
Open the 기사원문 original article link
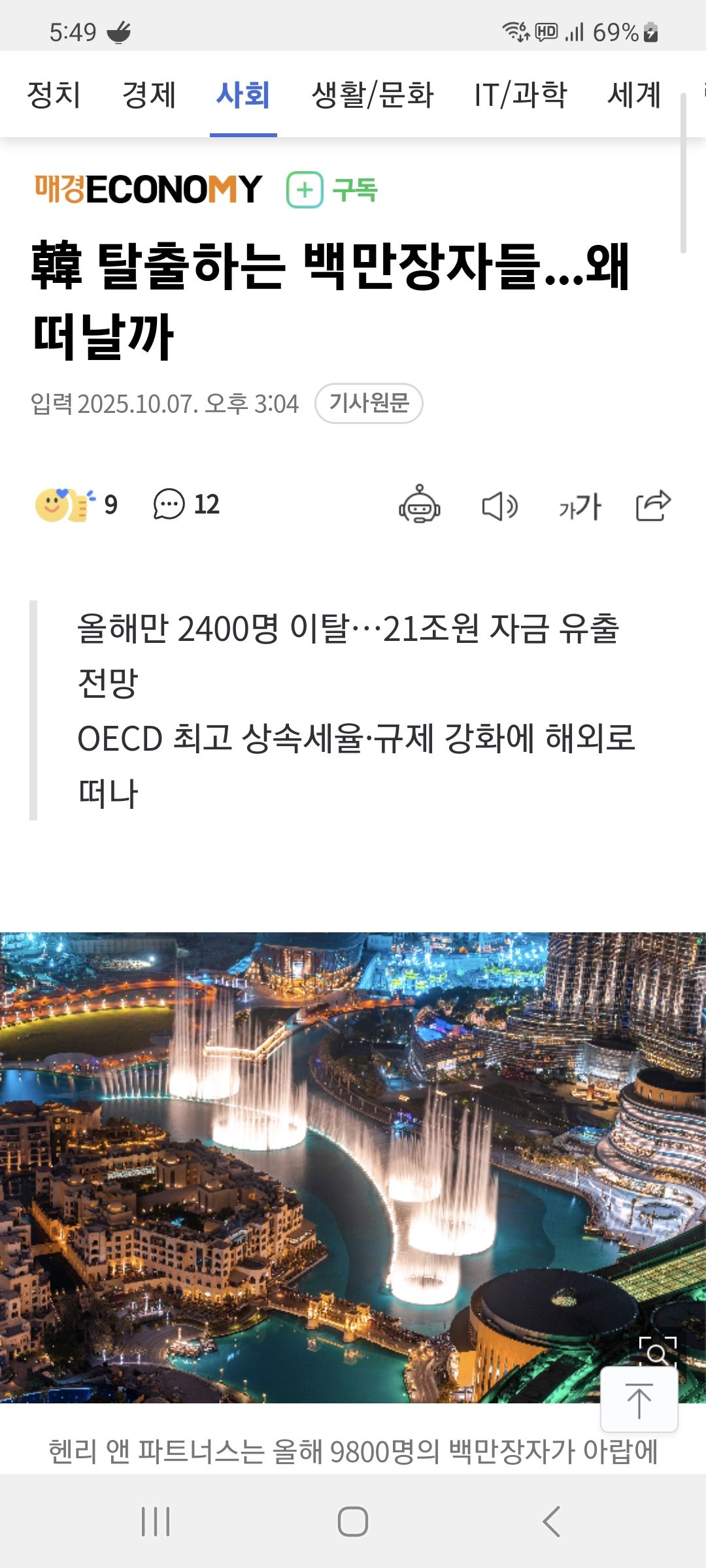pyautogui.click(x=369, y=403)
